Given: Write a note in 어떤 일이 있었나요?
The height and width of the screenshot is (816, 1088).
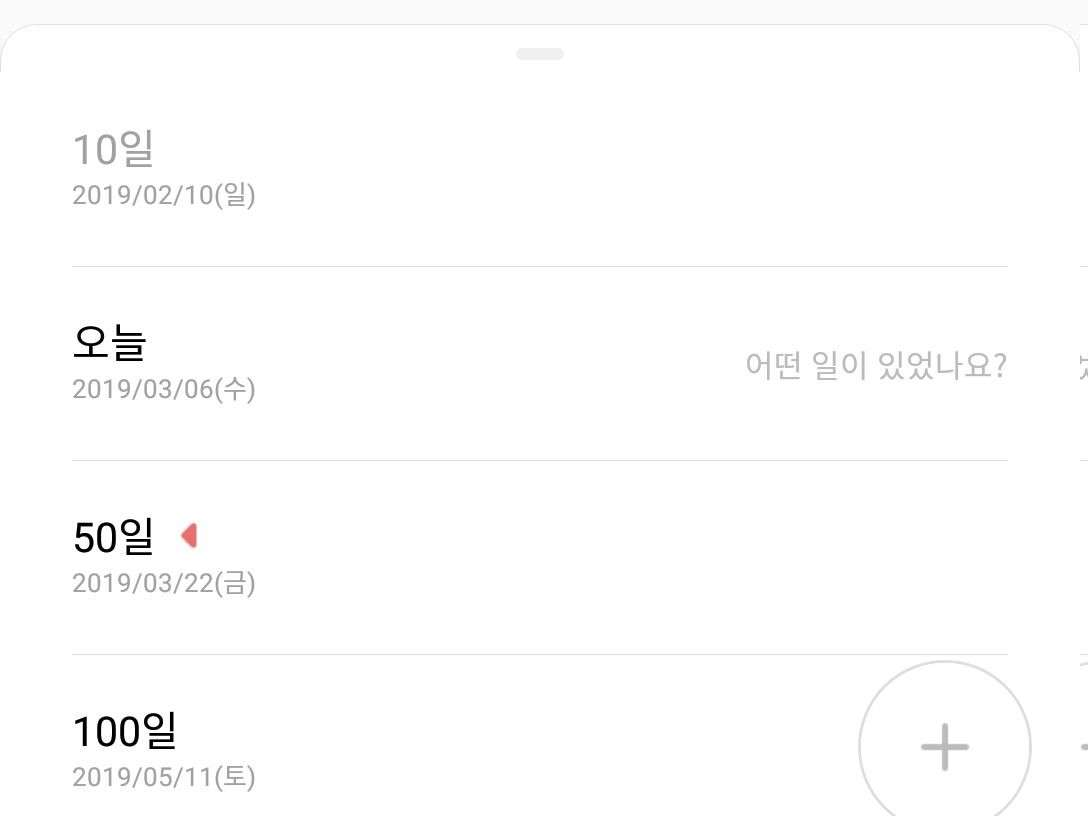Looking at the screenshot, I should click(x=876, y=365).
